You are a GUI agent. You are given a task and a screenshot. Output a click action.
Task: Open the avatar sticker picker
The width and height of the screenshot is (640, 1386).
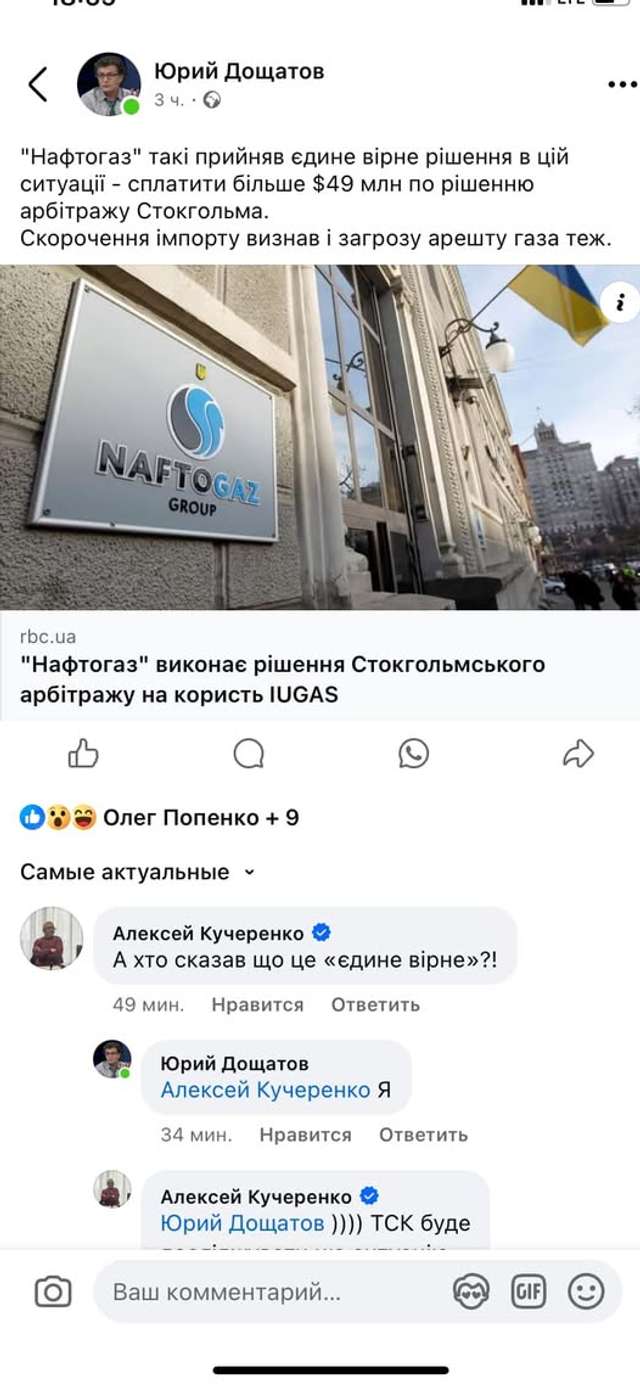[471, 1292]
